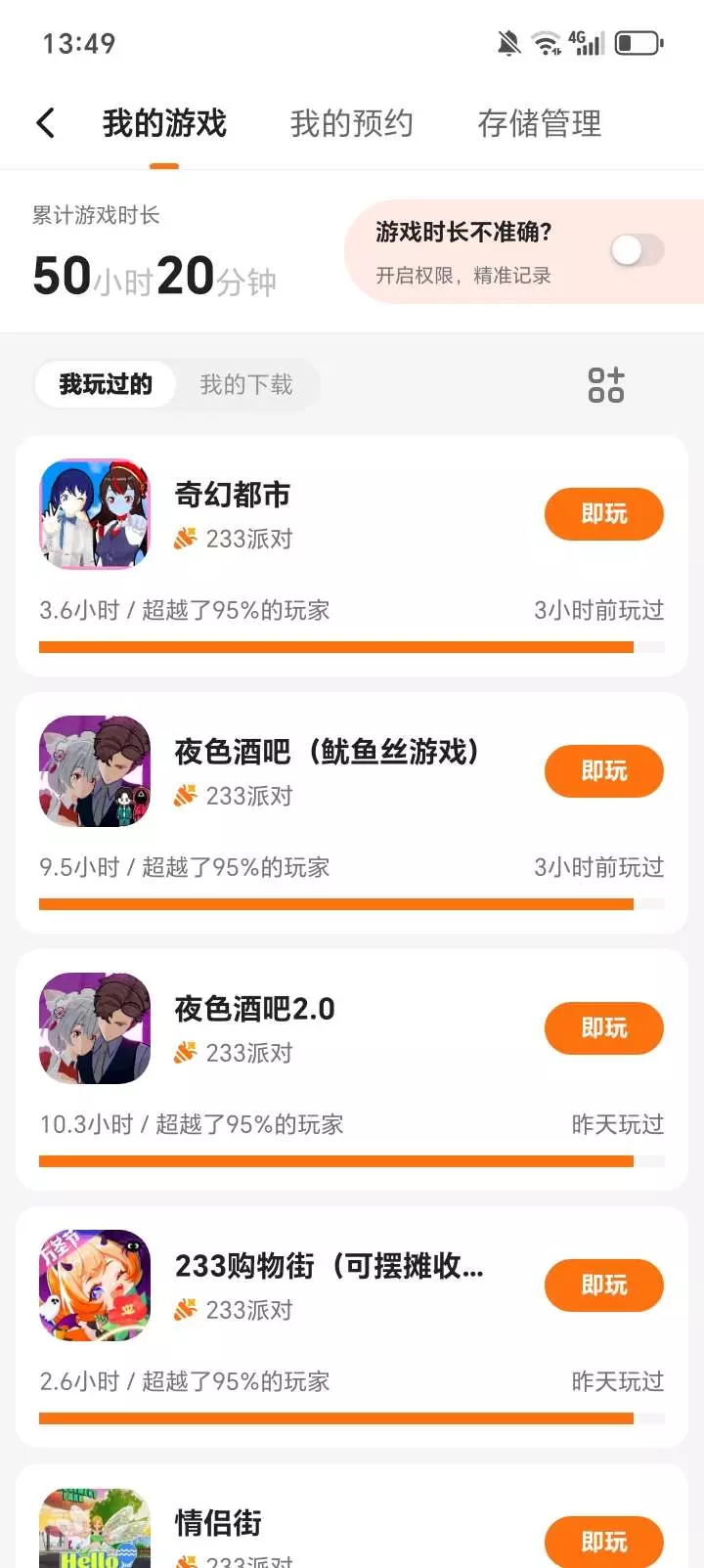Select the 我玩过的 segment
Image resolution: width=704 pixels, height=1568 pixels.
tap(106, 384)
